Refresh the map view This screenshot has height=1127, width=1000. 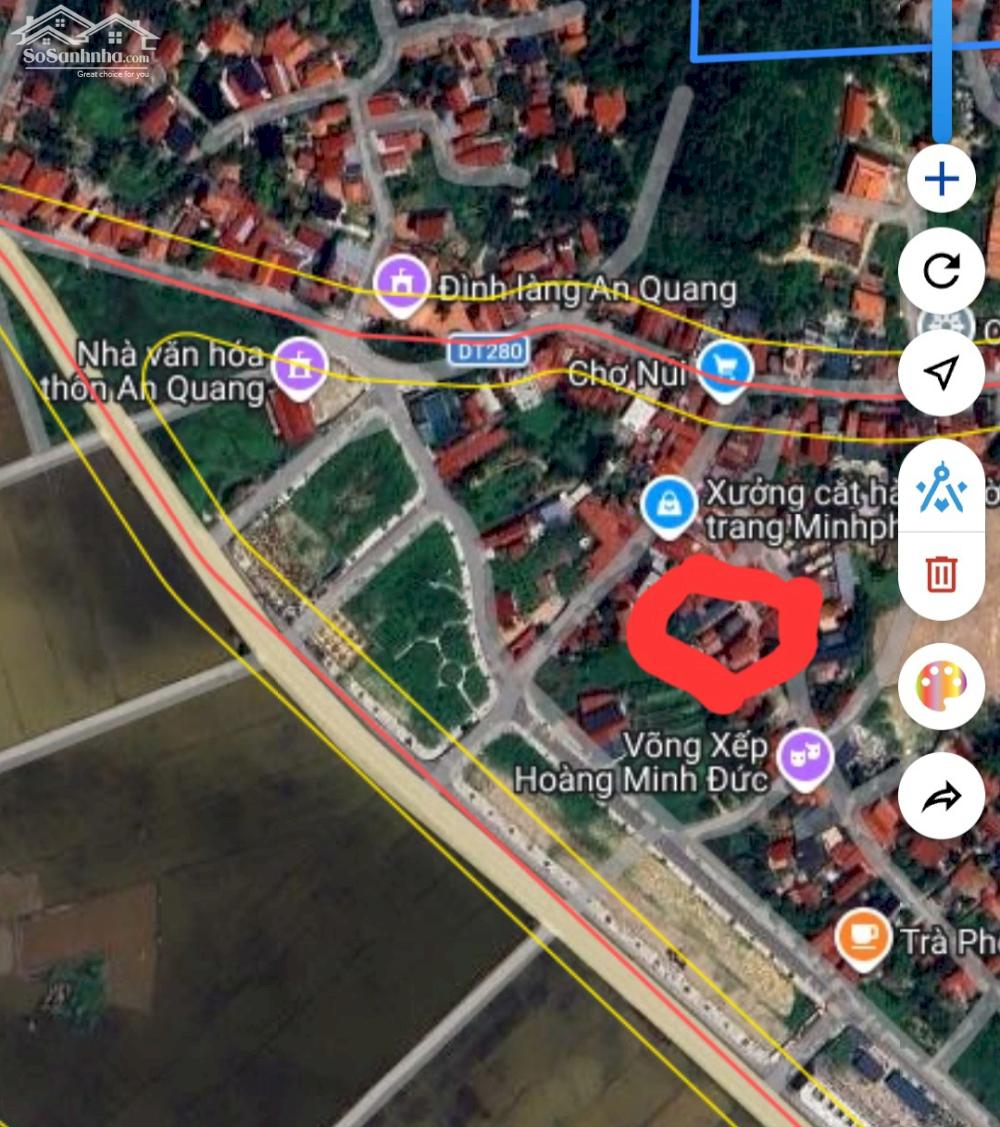click(x=941, y=271)
